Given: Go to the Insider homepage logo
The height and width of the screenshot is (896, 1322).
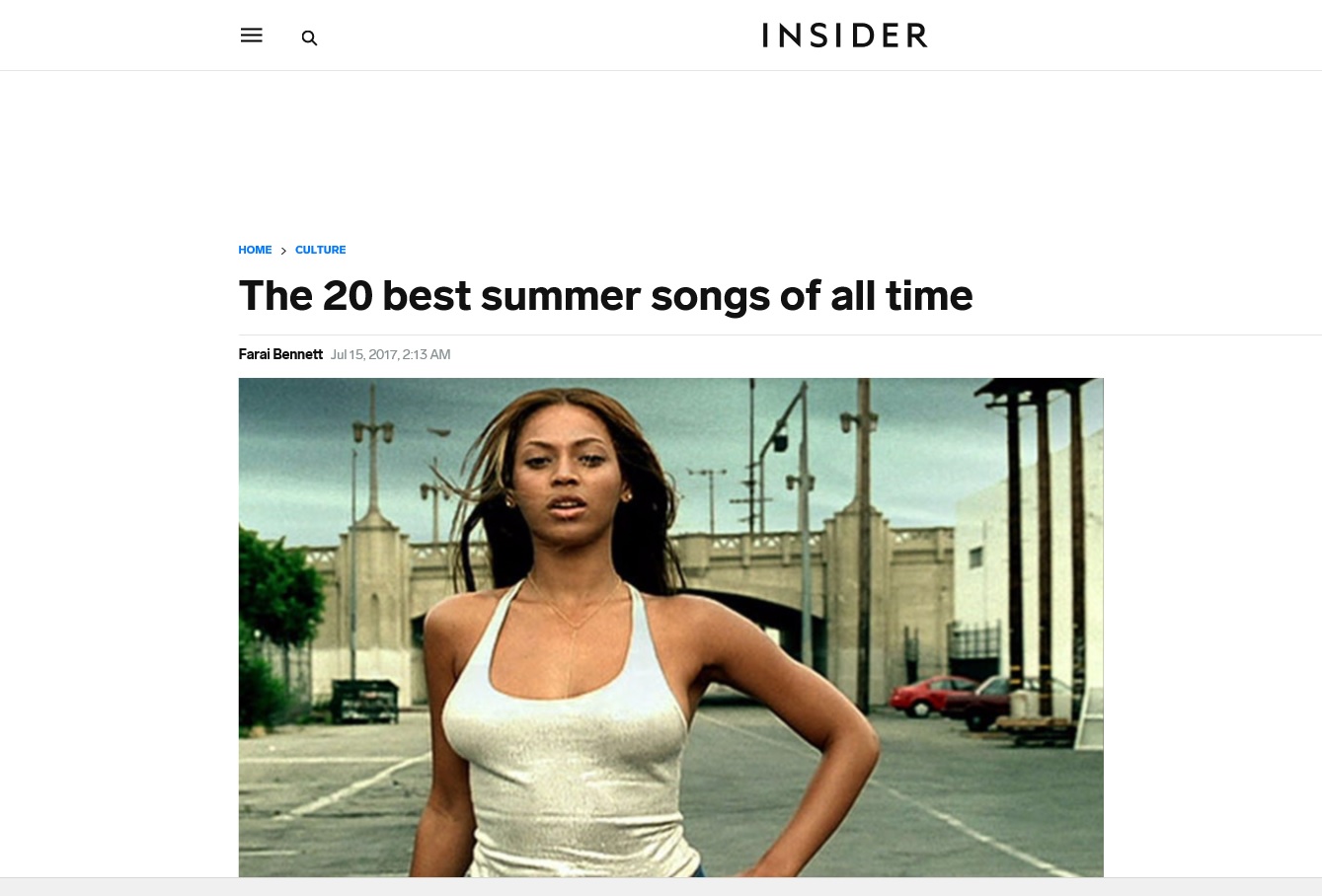Looking at the screenshot, I should coord(844,36).
